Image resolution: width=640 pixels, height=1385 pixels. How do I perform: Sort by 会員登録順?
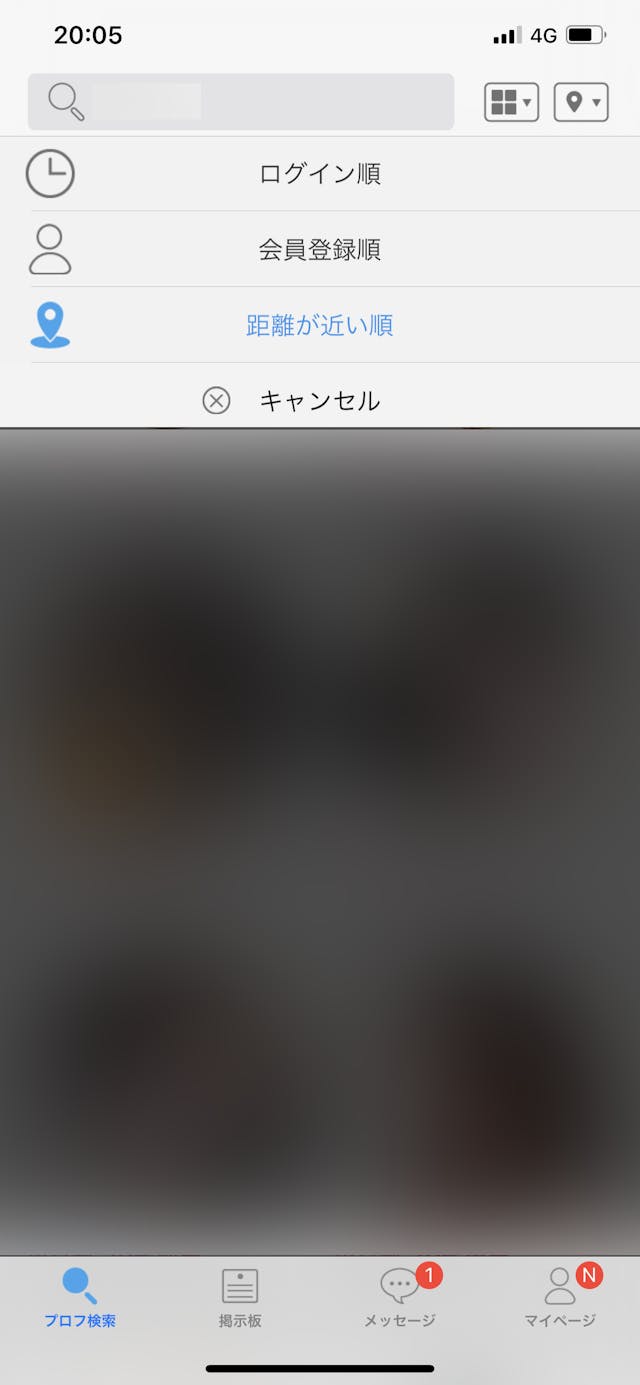pos(320,249)
